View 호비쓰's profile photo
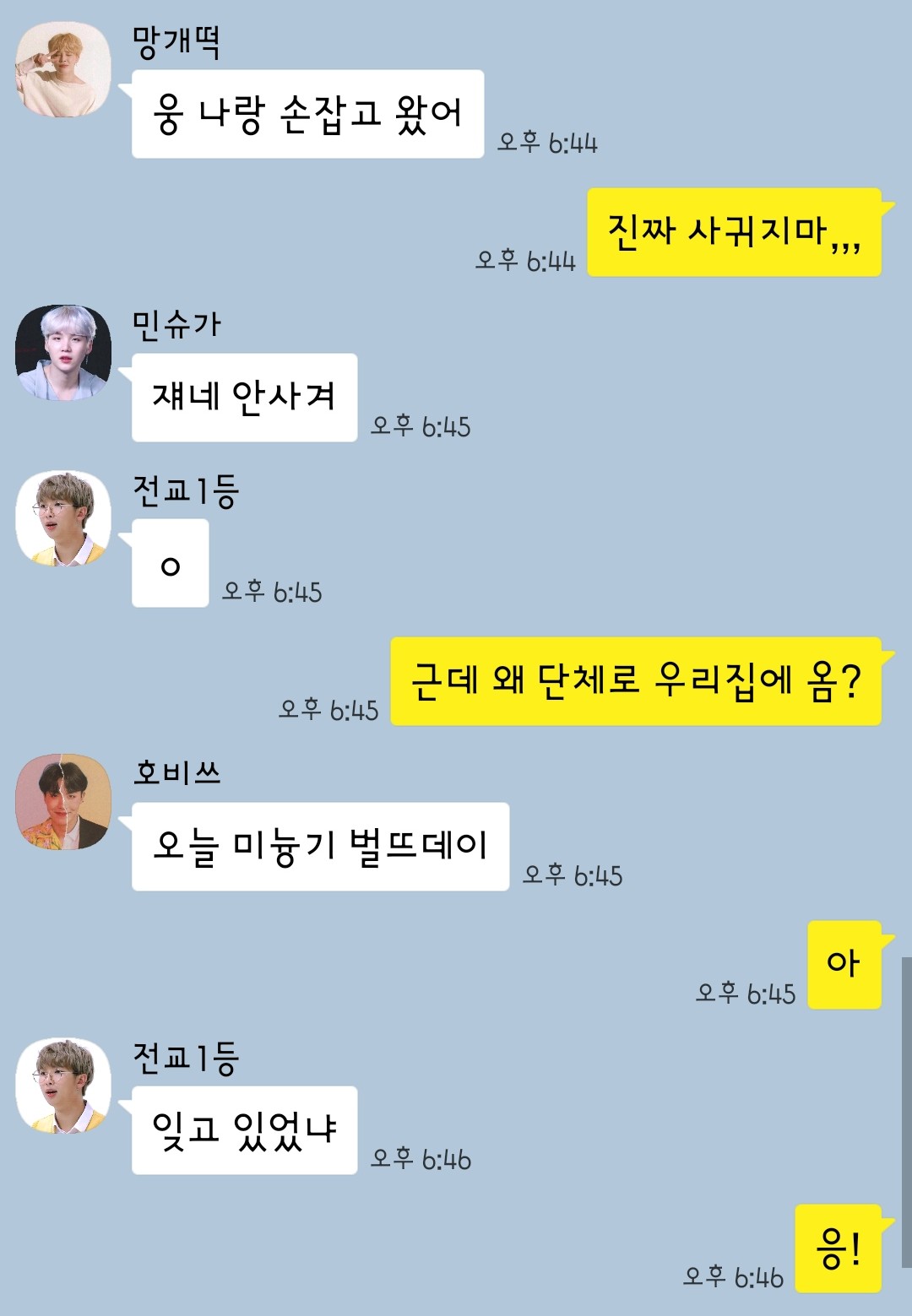The width and height of the screenshot is (912, 1316). pyautogui.click(x=63, y=801)
